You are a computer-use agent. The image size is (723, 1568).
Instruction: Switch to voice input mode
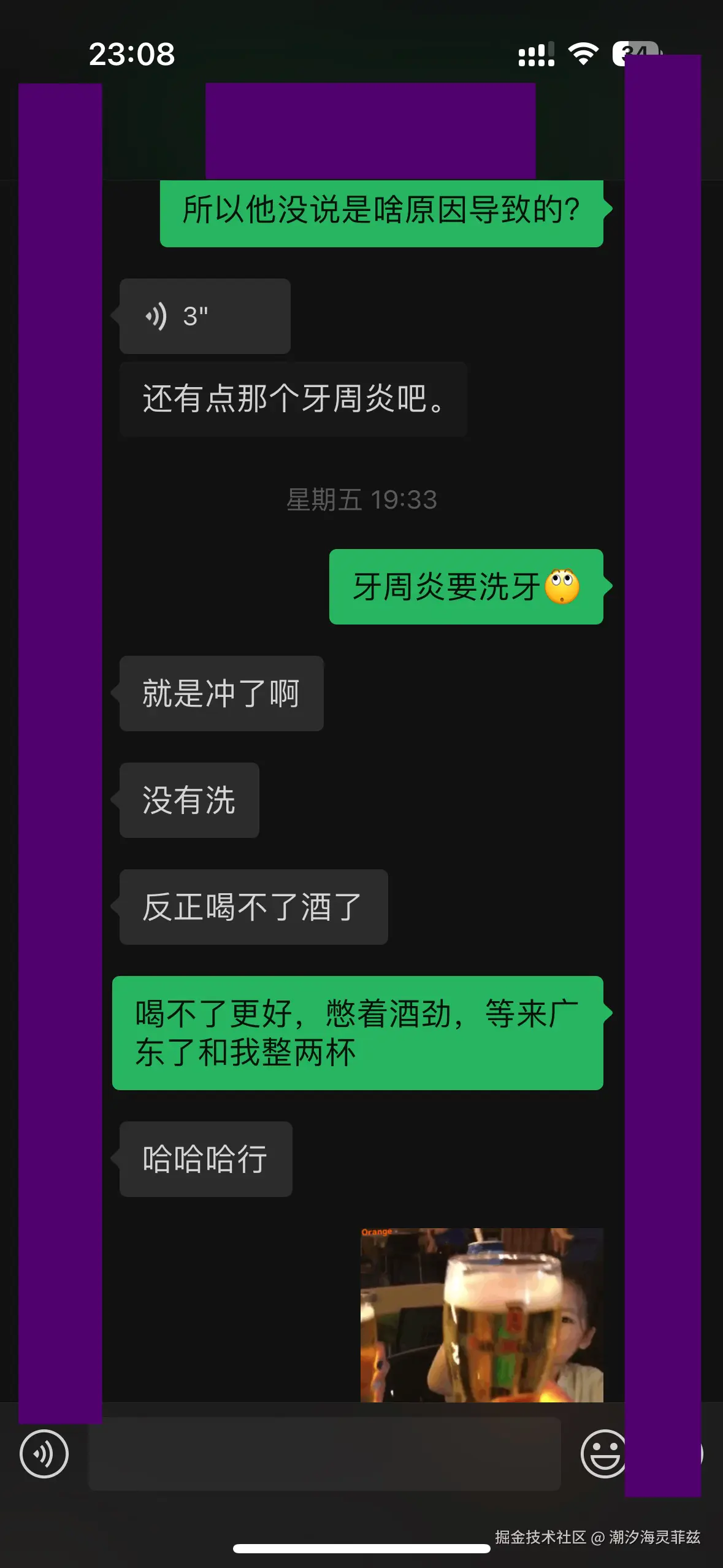point(44,1453)
